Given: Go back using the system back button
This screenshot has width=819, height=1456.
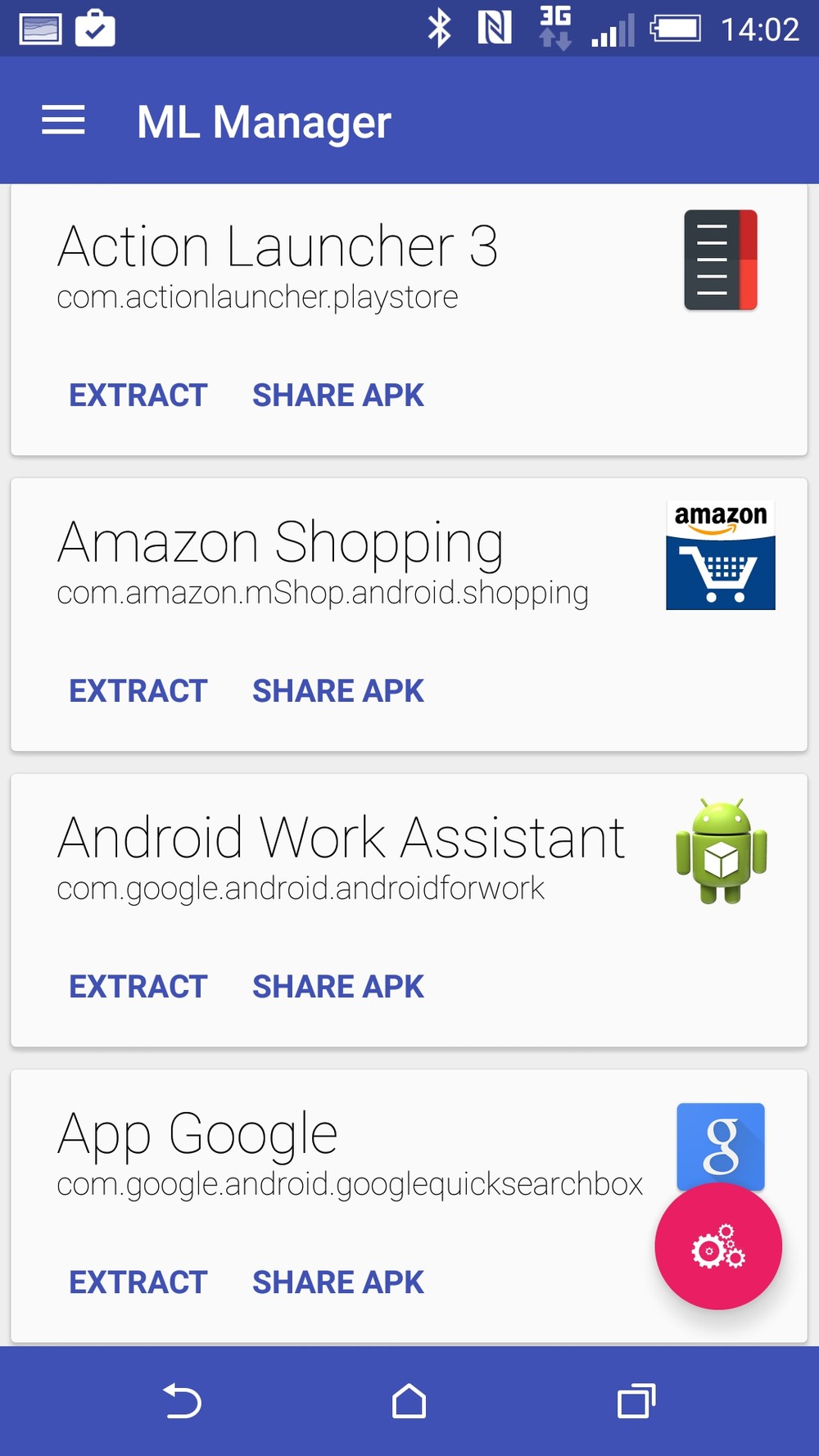Looking at the screenshot, I should (x=182, y=1401).
